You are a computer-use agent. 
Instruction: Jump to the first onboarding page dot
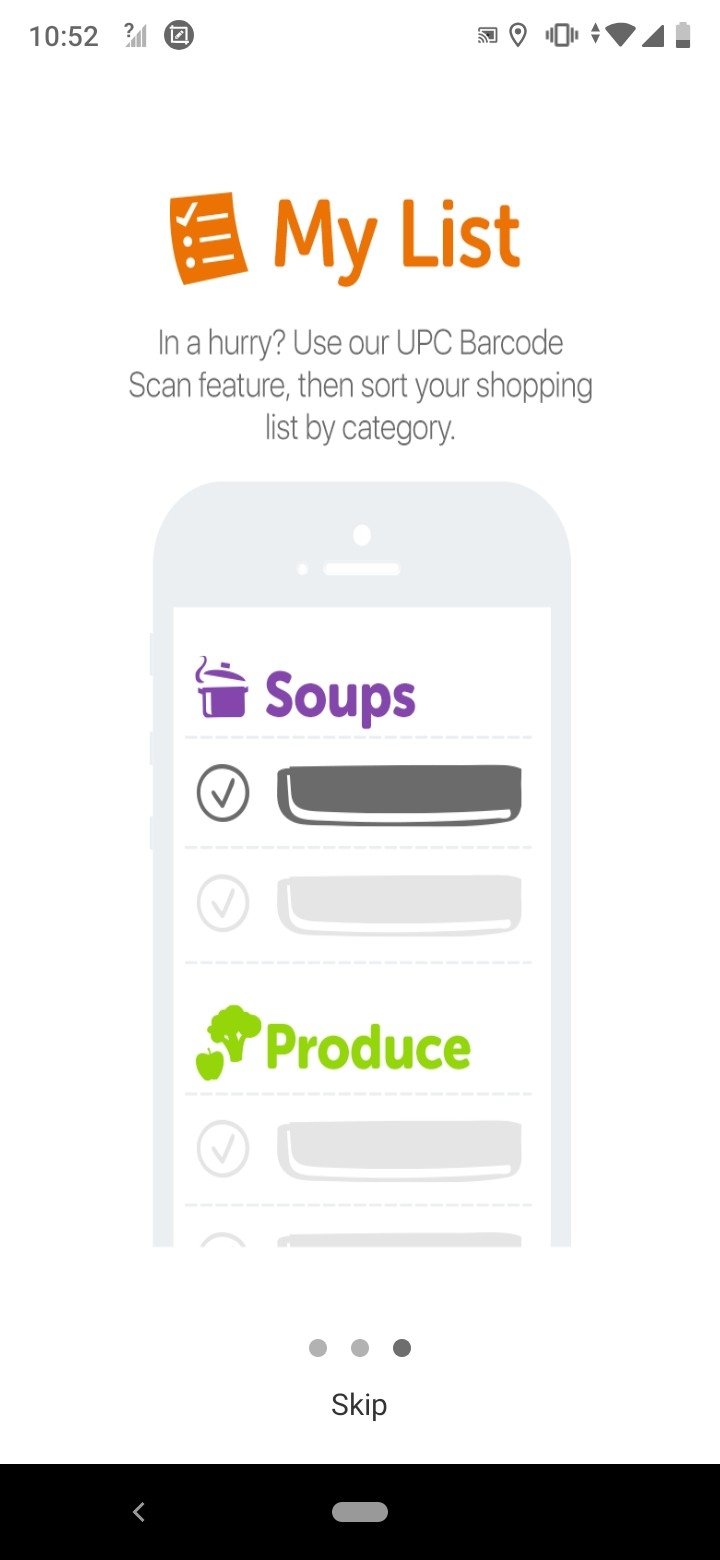tap(318, 1348)
